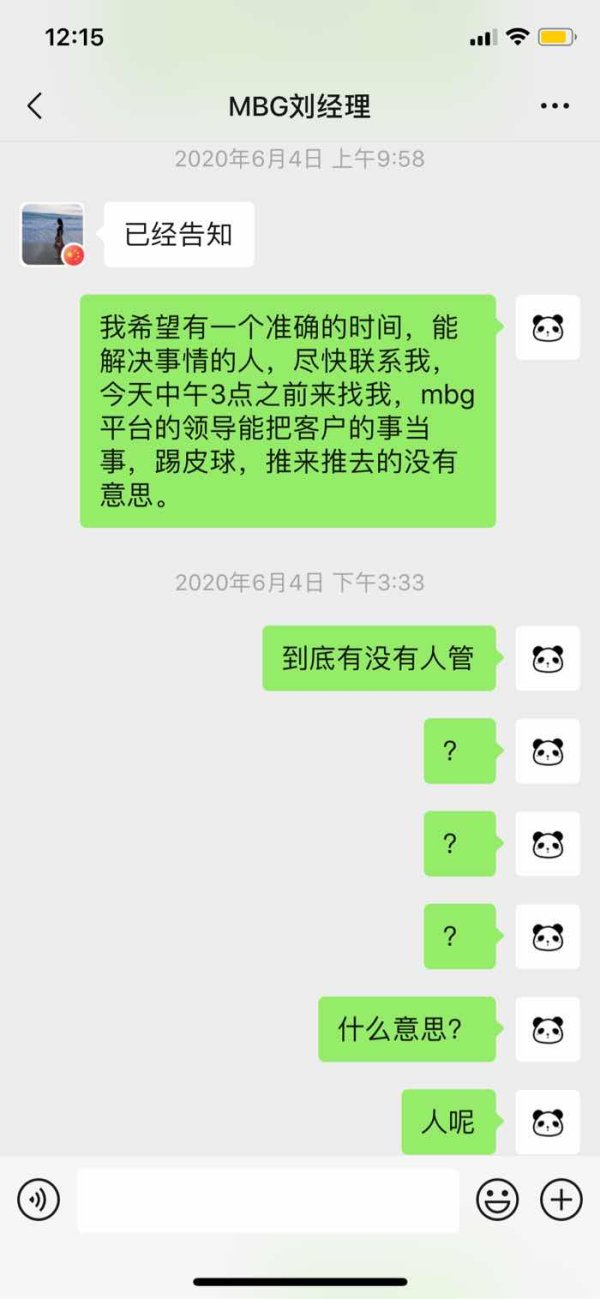Open the plus attachment menu
Screen dimensions: 600x1299
(561, 1199)
